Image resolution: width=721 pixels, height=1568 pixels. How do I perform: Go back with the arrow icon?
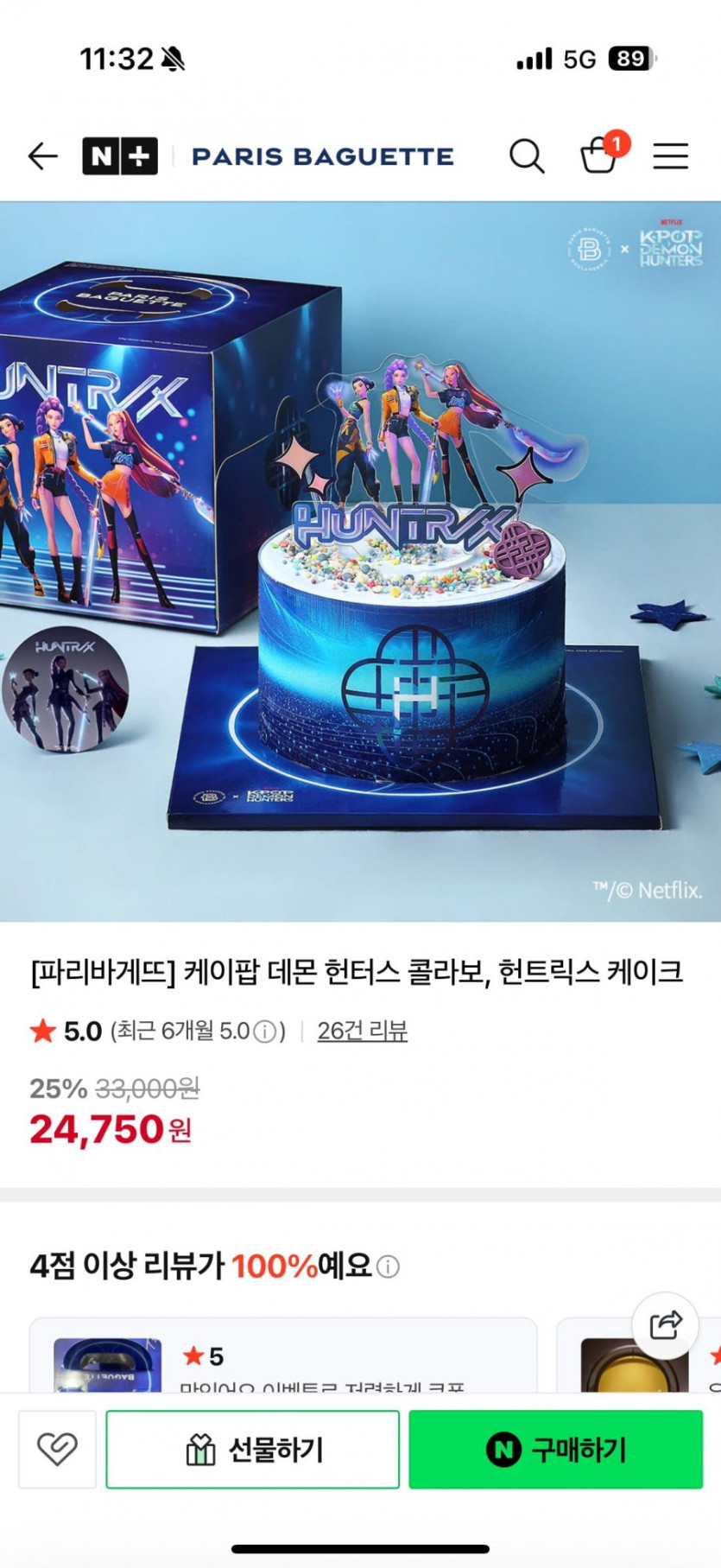(x=42, y=156)
